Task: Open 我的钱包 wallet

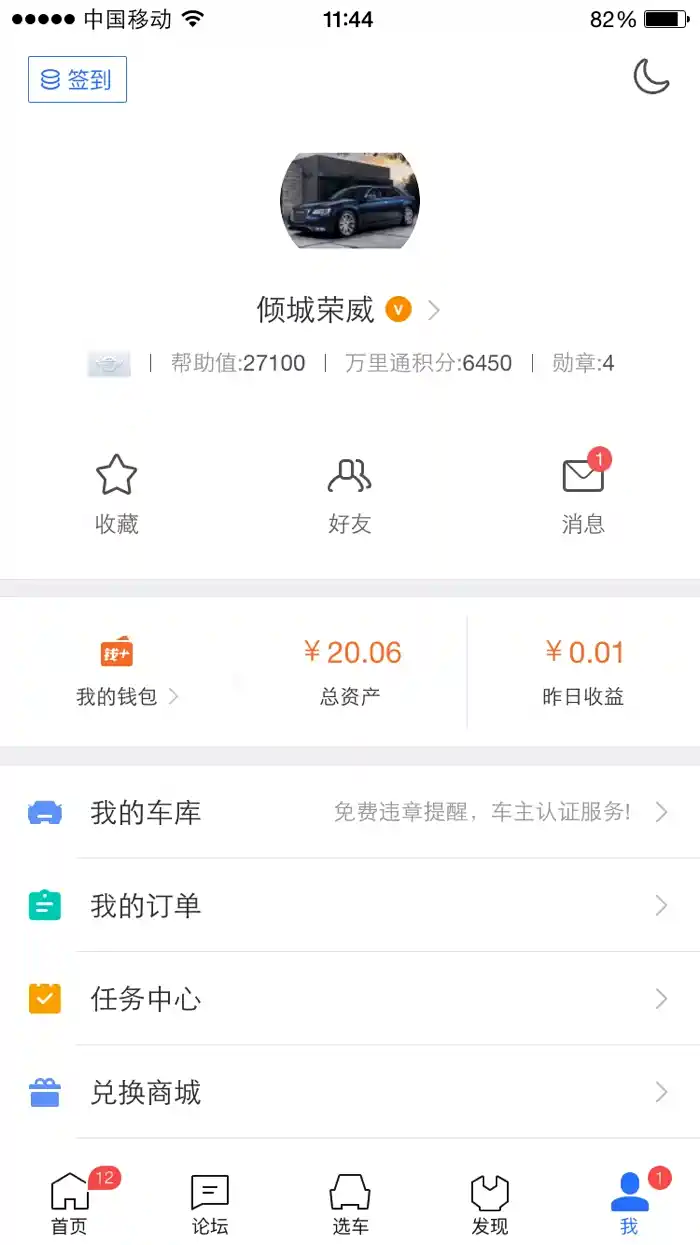Action: point(118,672)
